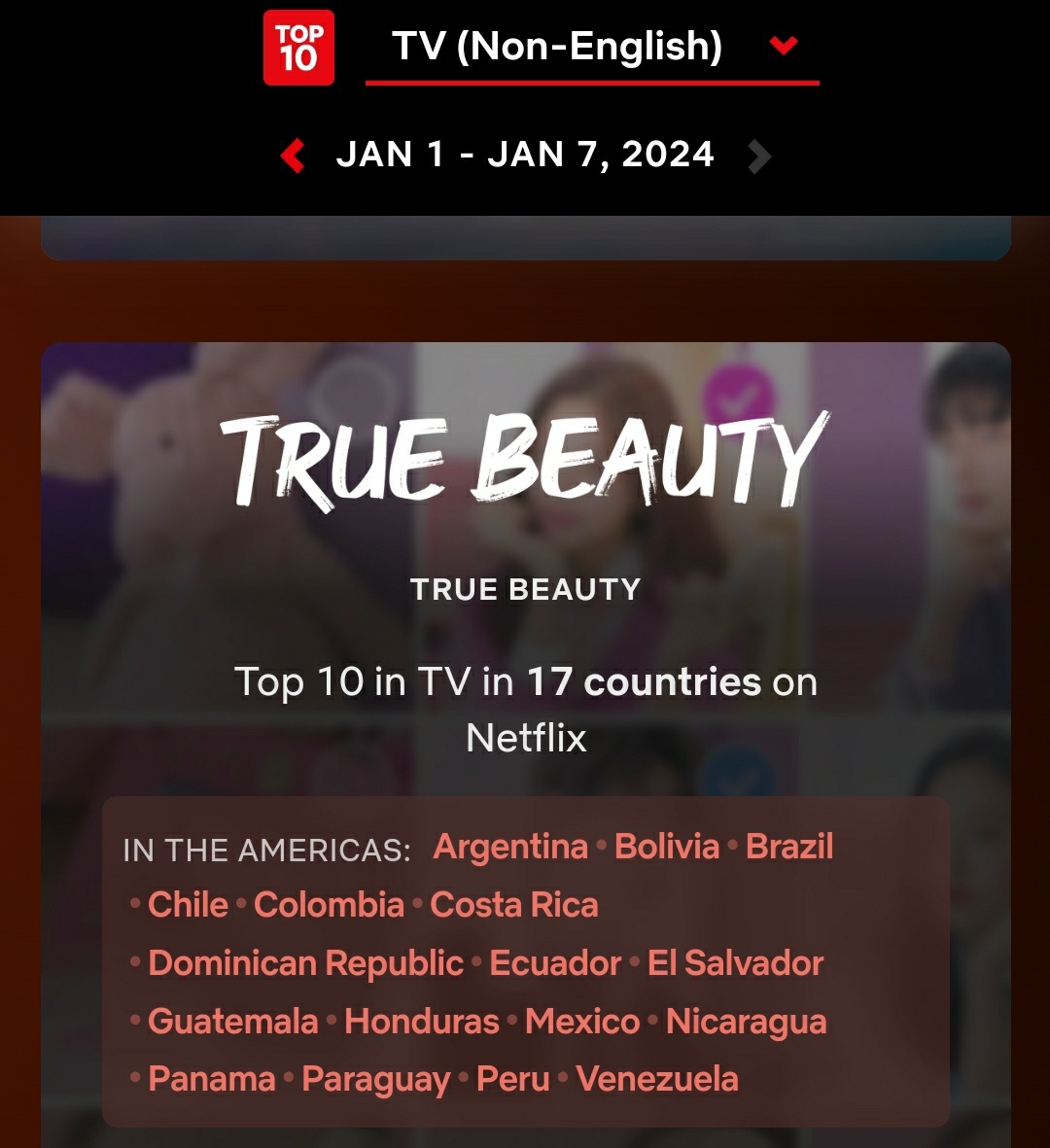
Task: Select Paraguay from the countries
Action: tap(375, 1079)
